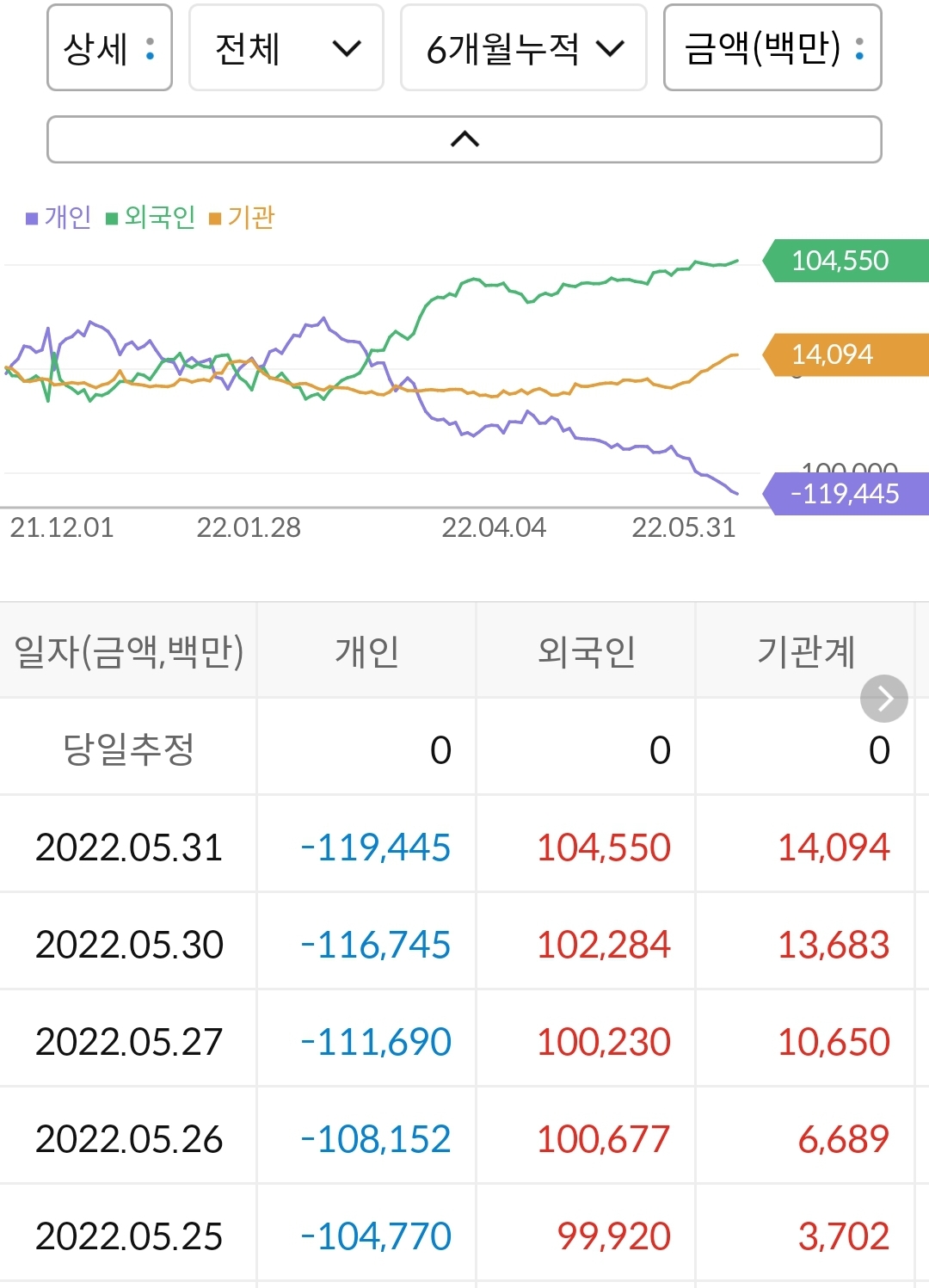The width and height of the screenshot is (929, 1288).
Task: Select the 개인 column header
Action: (366, 651)
